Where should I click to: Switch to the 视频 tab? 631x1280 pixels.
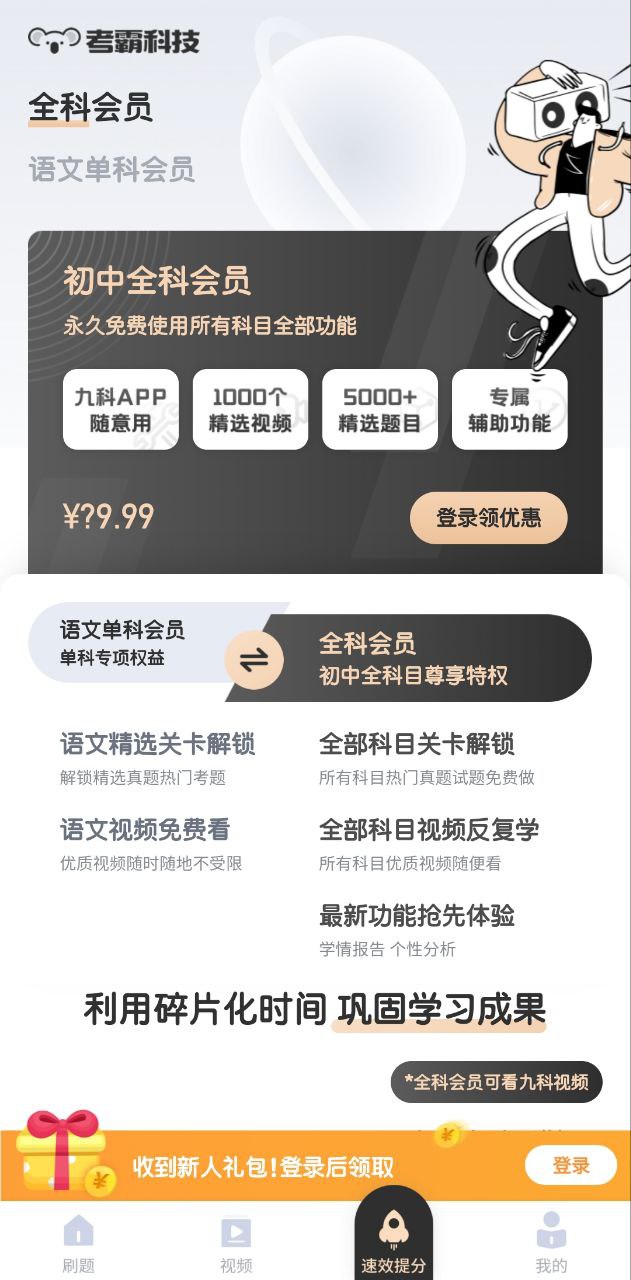pyautogui.click(x=236, y=1243)
